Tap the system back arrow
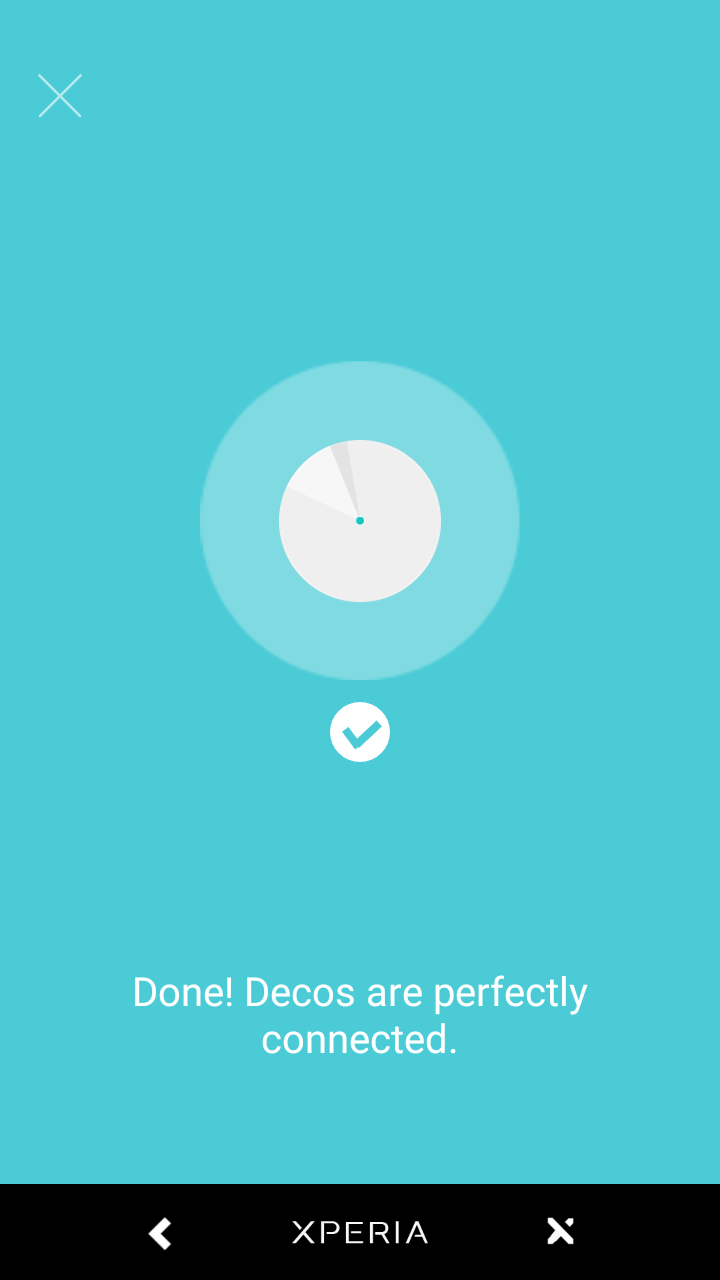The height and width of the screenshot is (1280, 720). tap(160, 1233)
